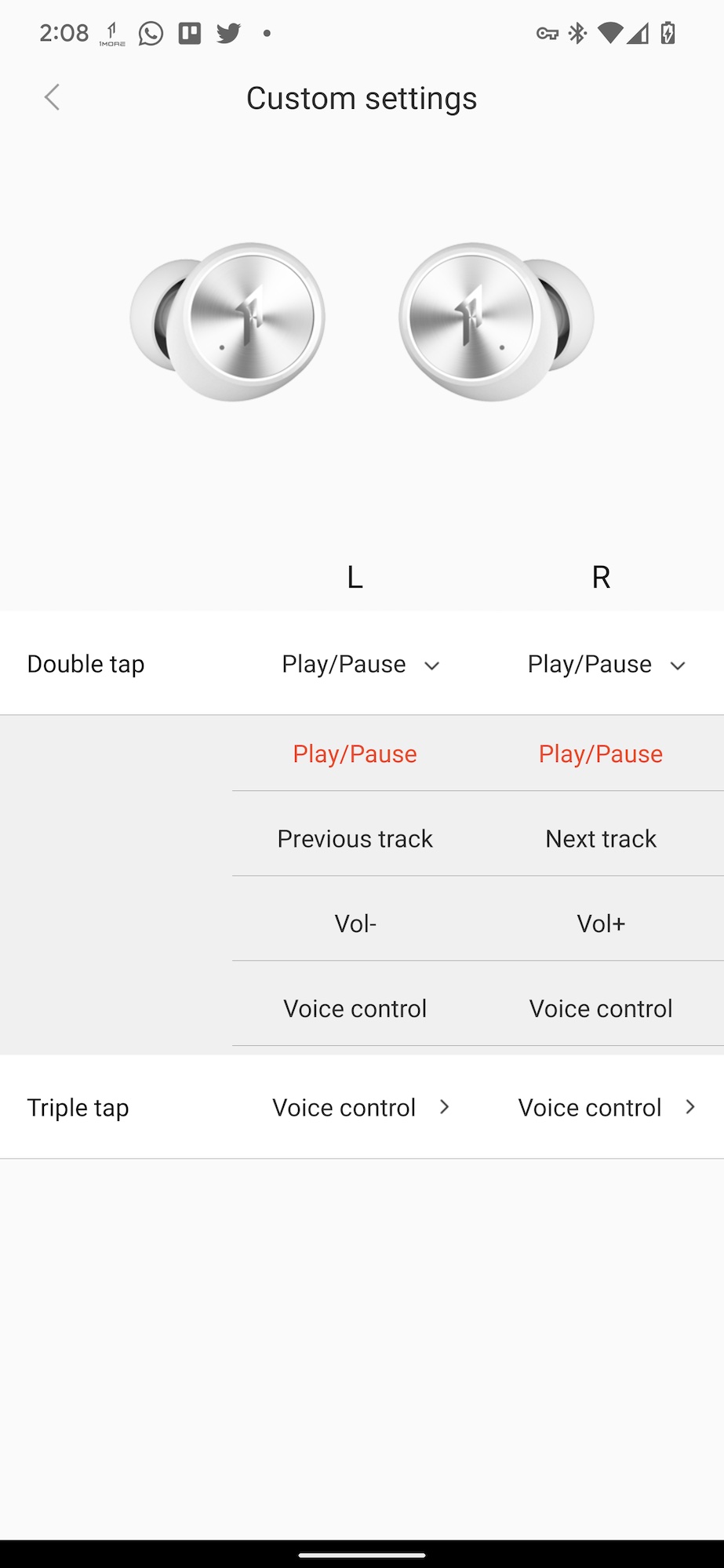This screenshot has height=1568, width=724.
Task: Choose Previous track for left double tap
Action: pyautogui.click(x=355, y=839)
